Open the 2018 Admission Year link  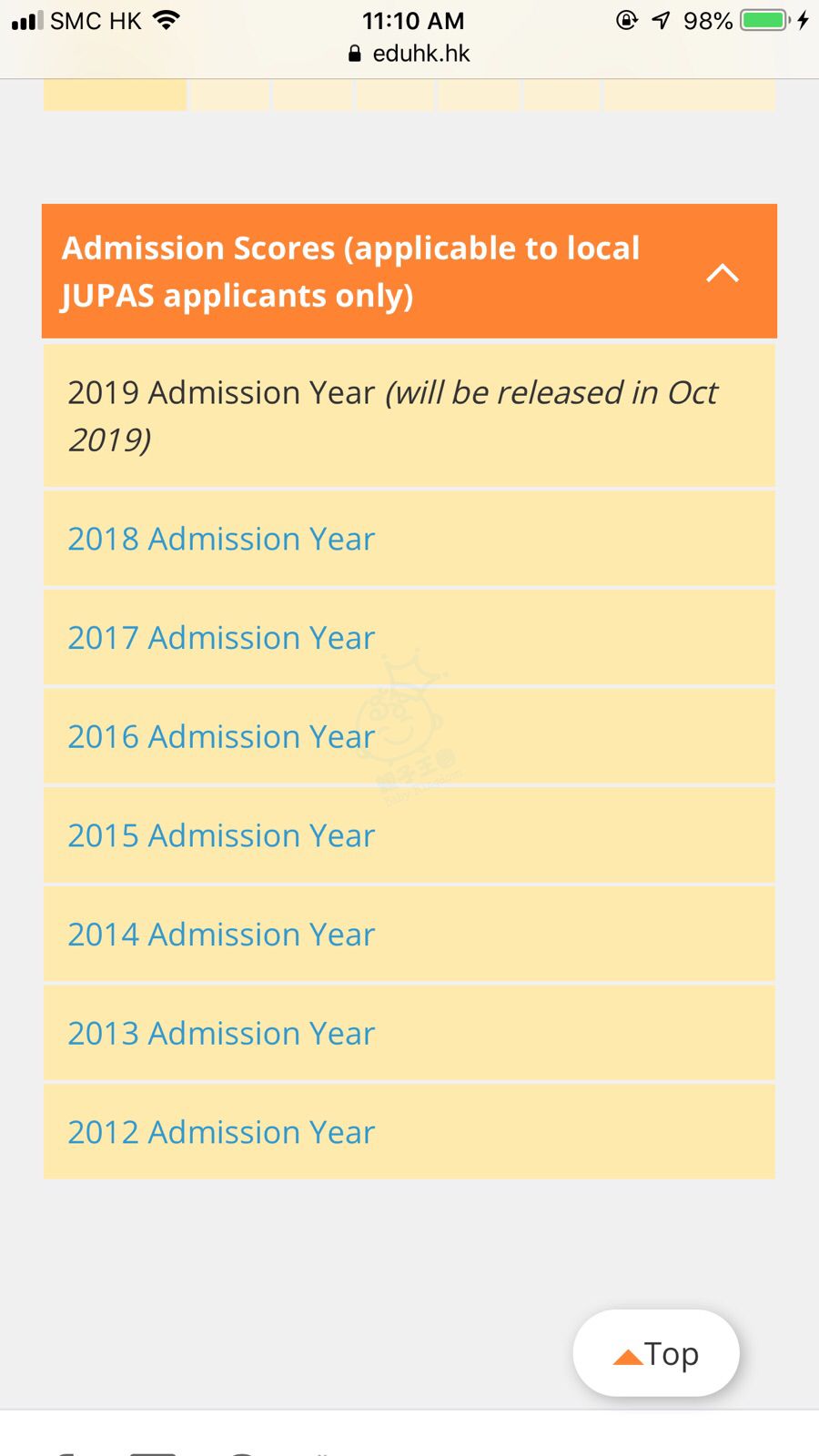tap(221, 539)
